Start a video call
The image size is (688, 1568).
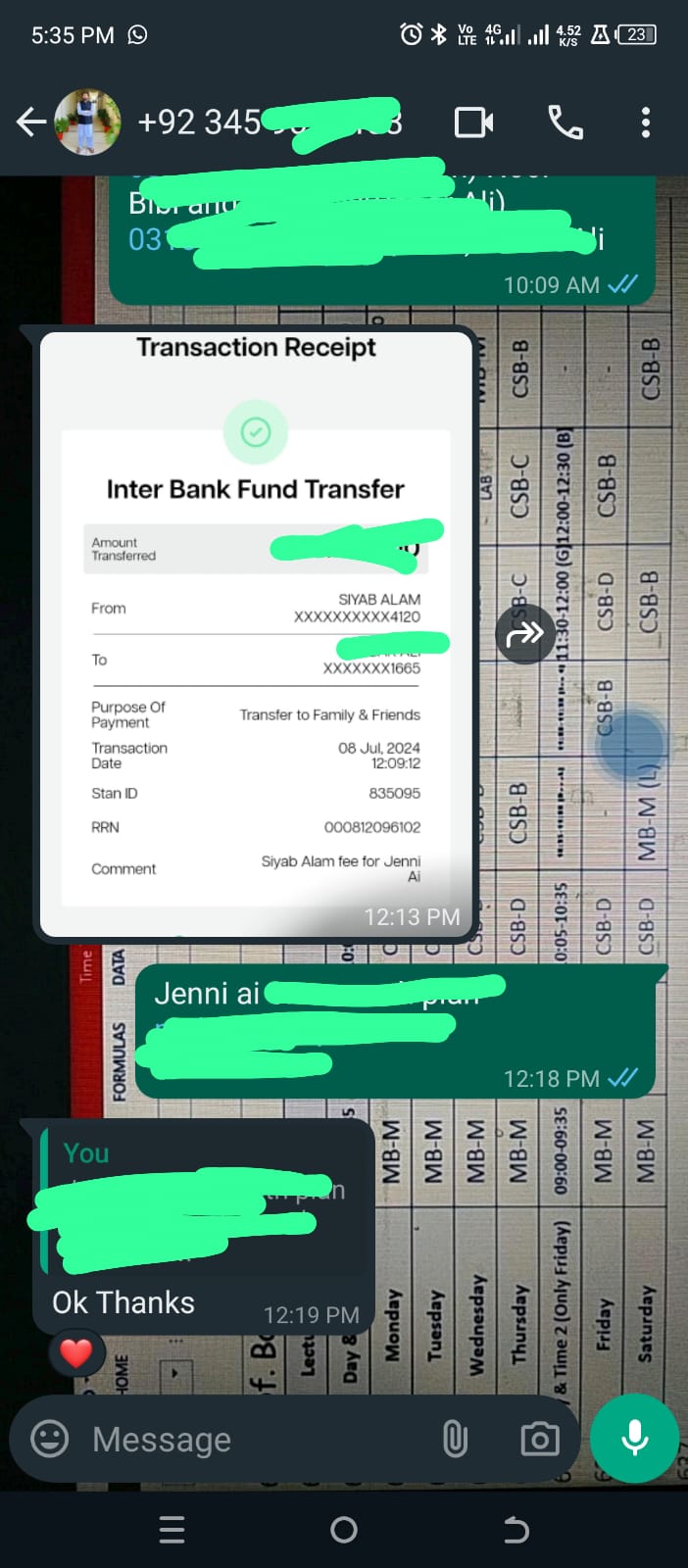tap(474, 122)
